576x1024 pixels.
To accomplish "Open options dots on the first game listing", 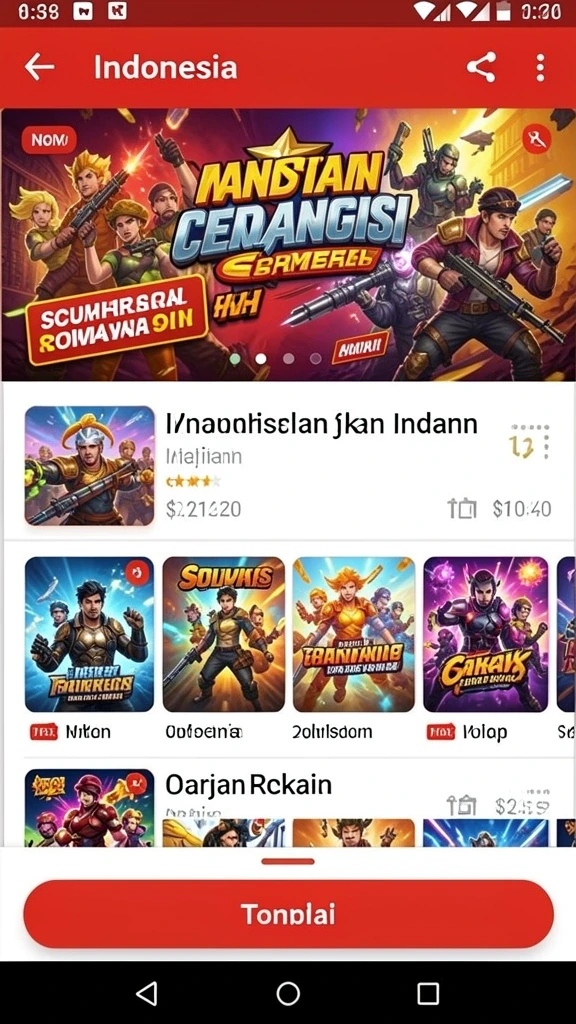I will point(546,442).
